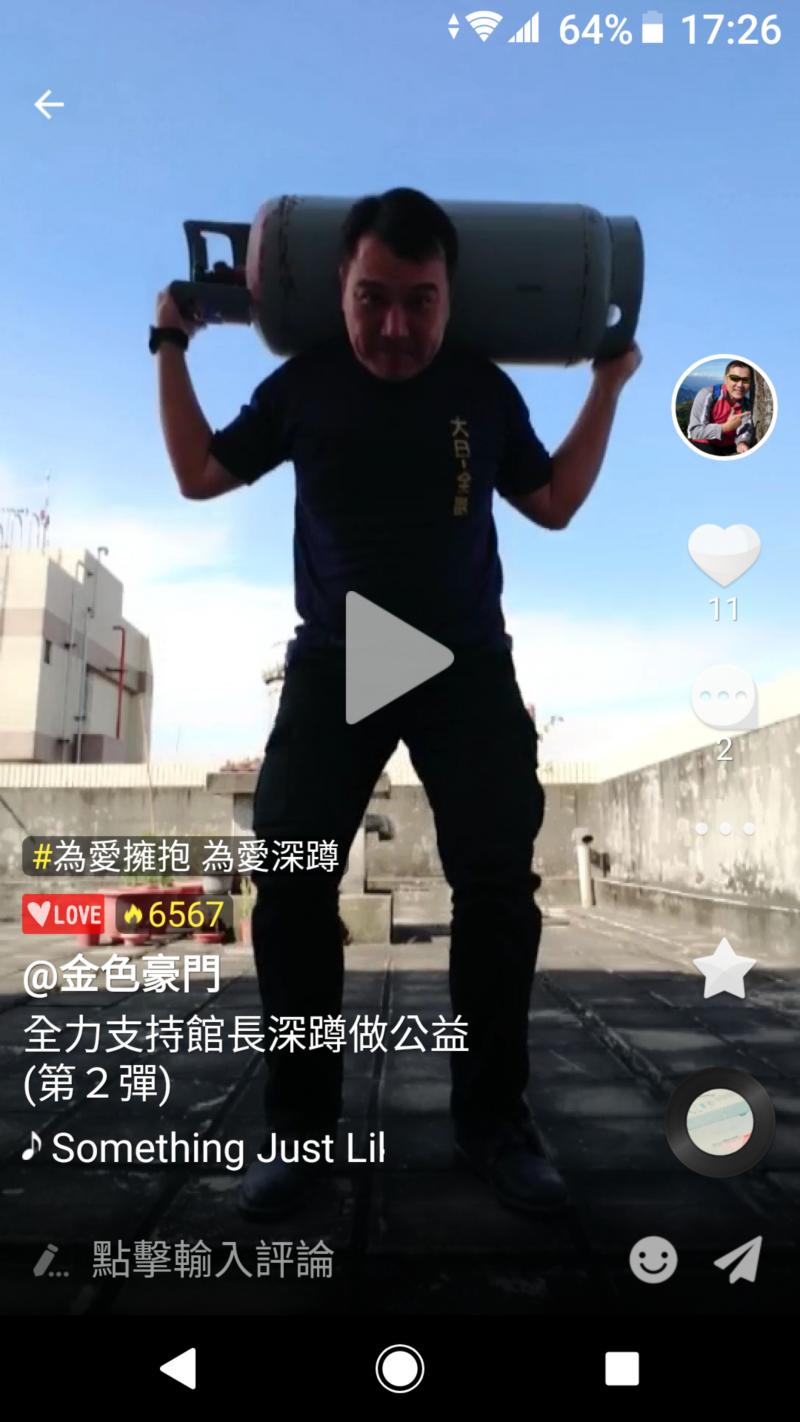
Task: Tap the 點擊輸入評論 comment field
Action: click(212, 1261)
